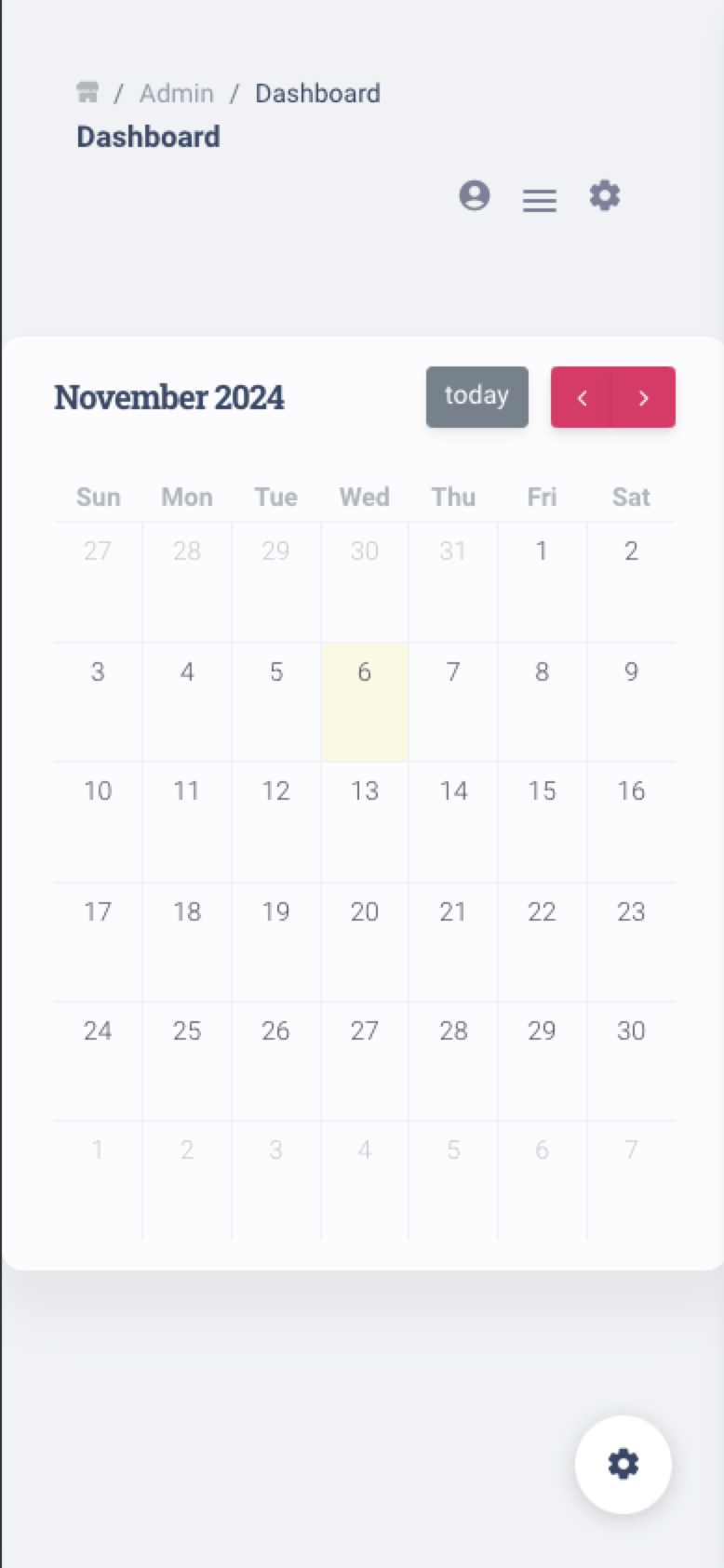
Task: Open the settings gear in the header
Action: (605, 195)
